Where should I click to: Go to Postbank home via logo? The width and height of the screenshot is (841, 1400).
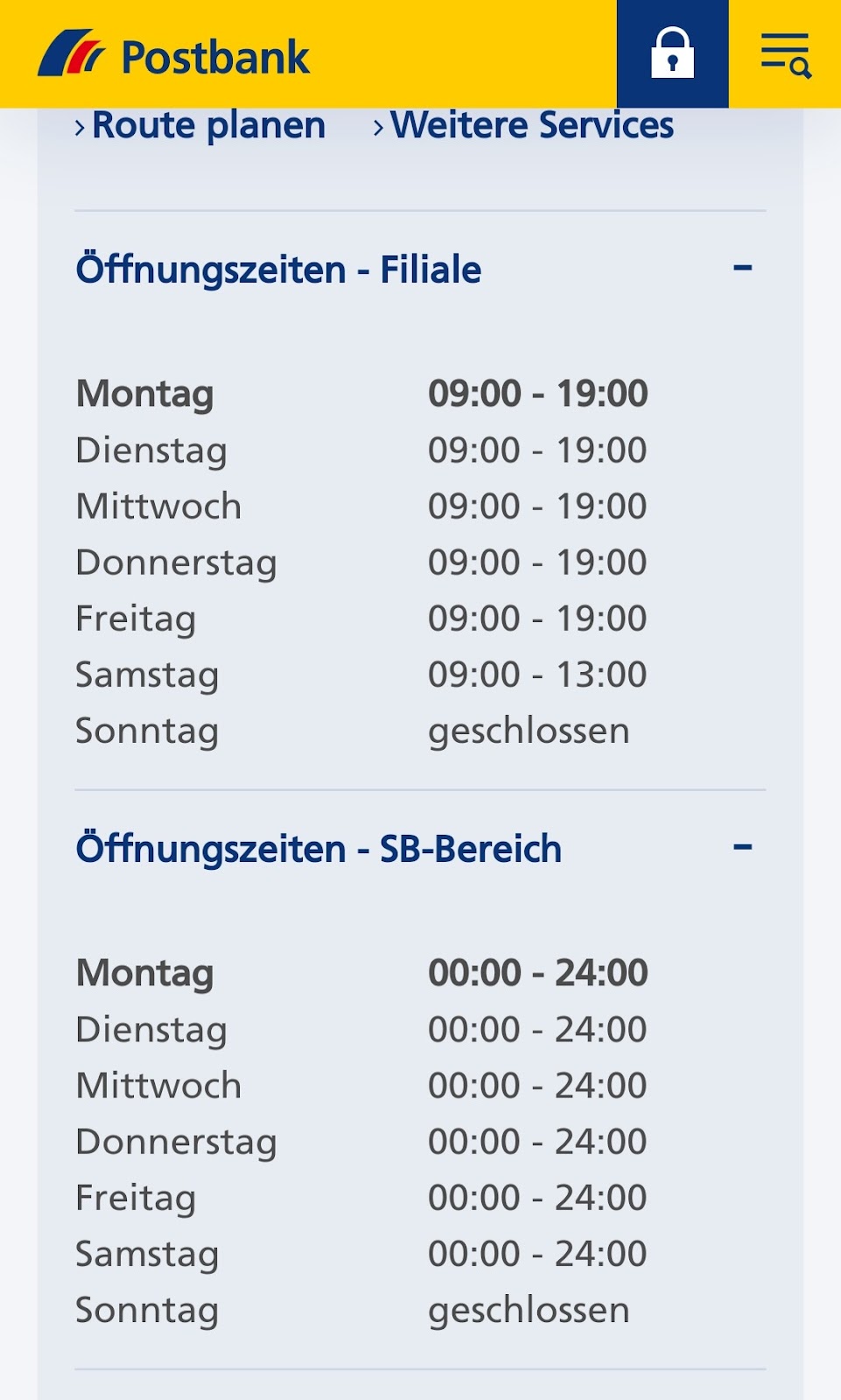pos(173,56)
